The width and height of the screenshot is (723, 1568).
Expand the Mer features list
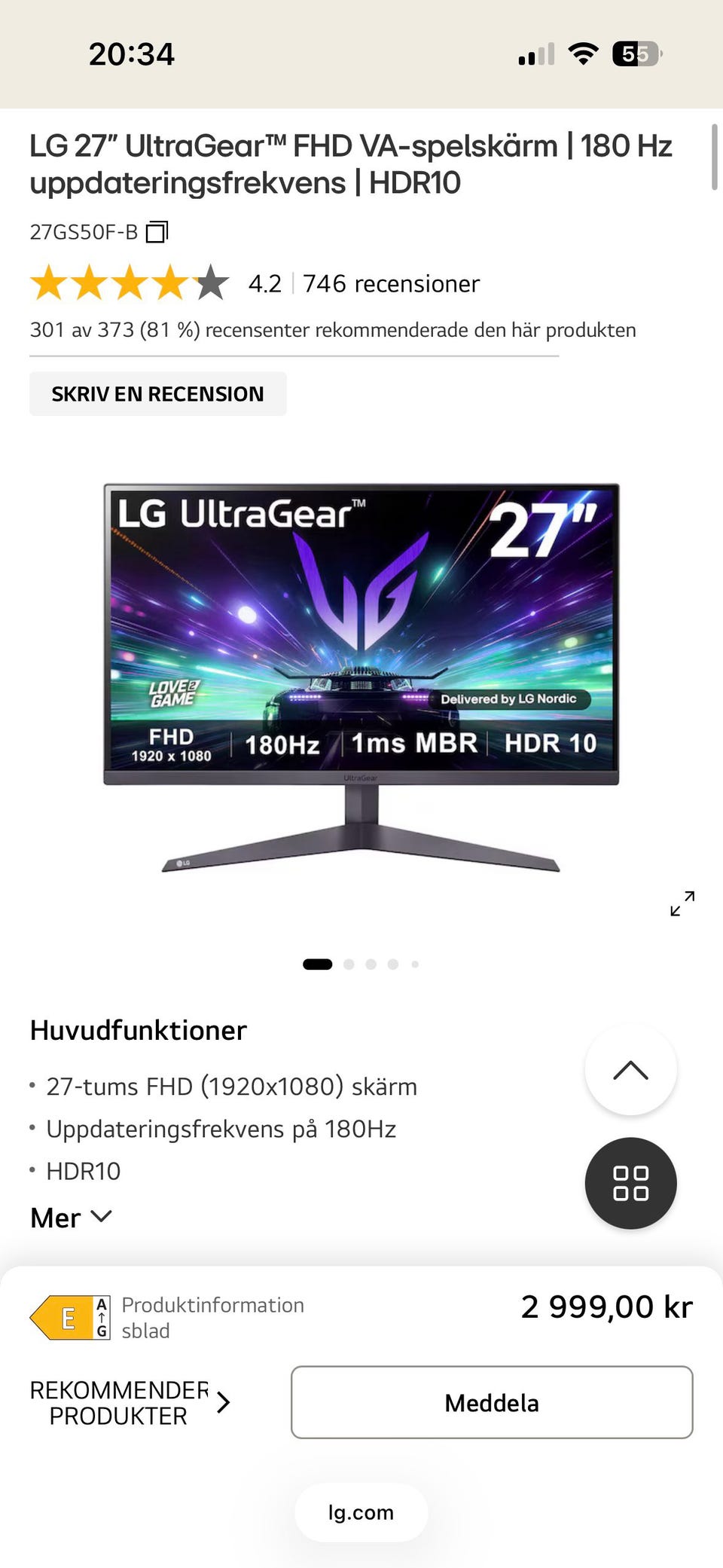(x=71, y=1218)
